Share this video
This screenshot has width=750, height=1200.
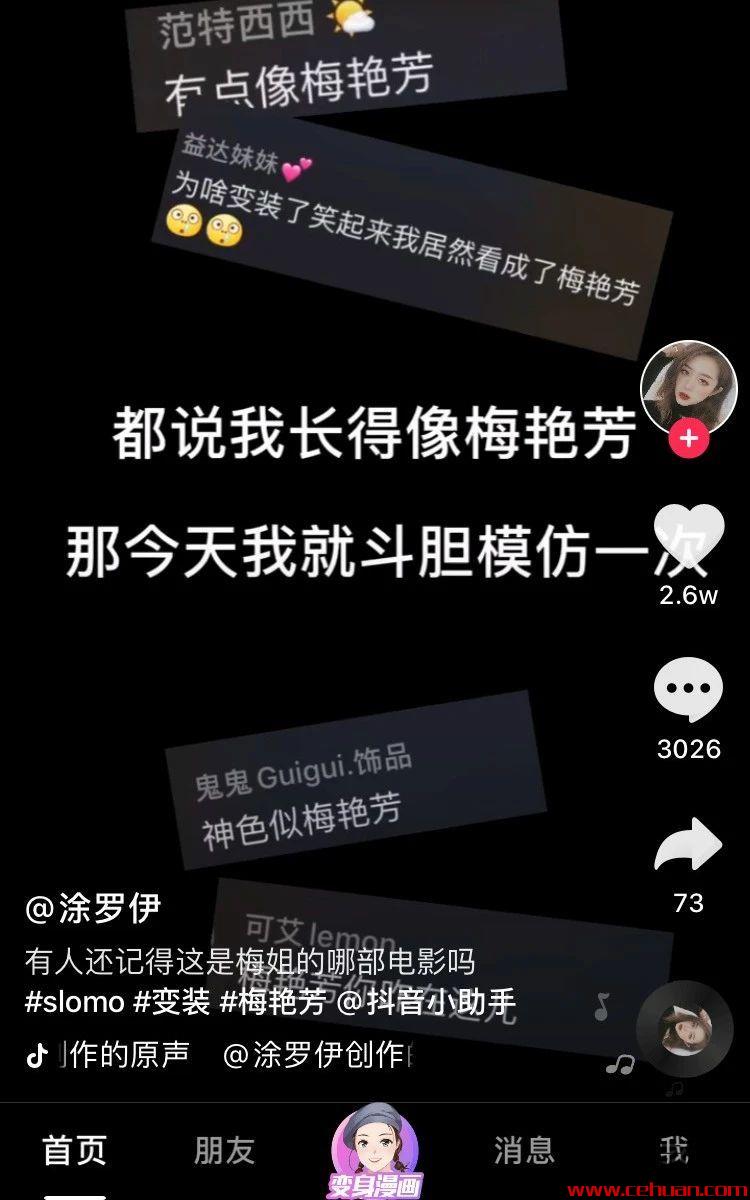(688, 846)
